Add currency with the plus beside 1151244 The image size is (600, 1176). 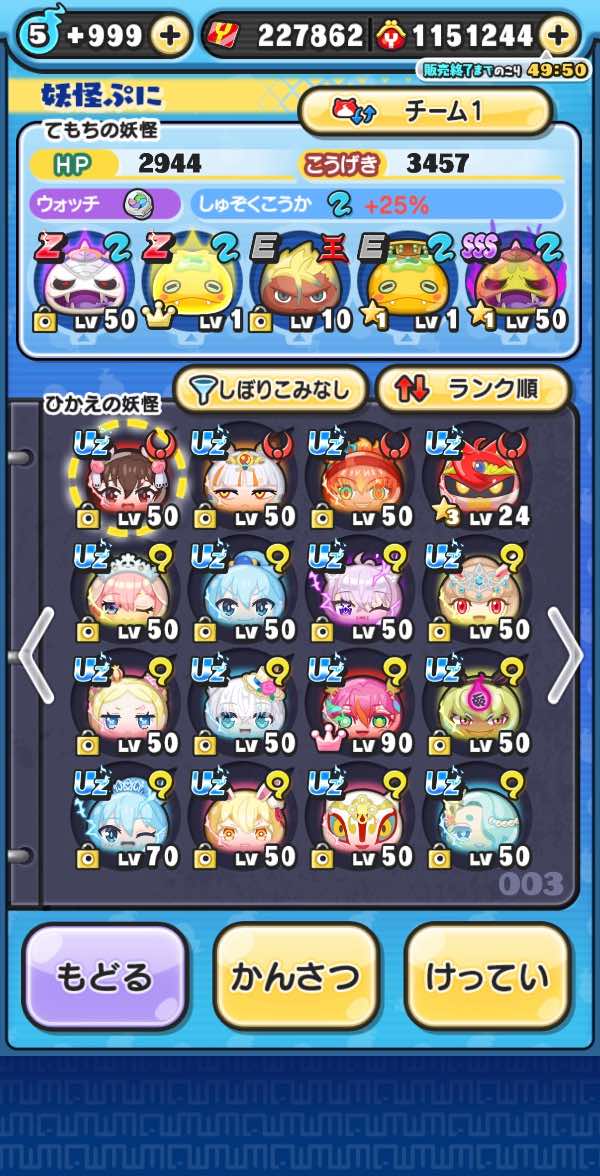pyautogui.click(x=558, y=37)
